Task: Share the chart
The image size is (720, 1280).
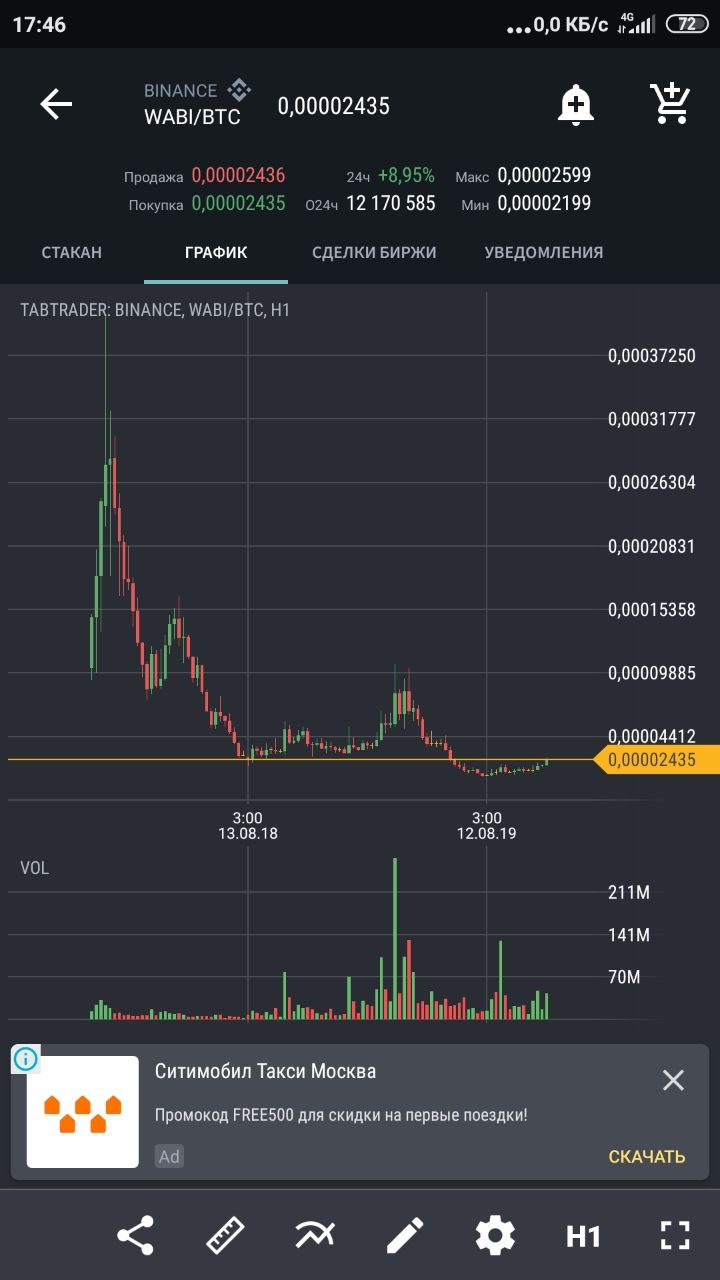Action: point(136,1236)
